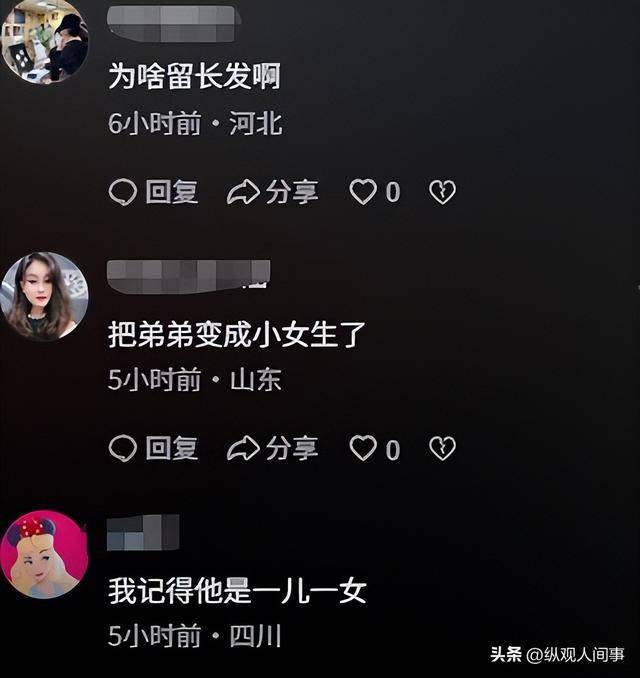
Task: Like the comment 为啥留长发啊
Action: click(x=363, y=192)
